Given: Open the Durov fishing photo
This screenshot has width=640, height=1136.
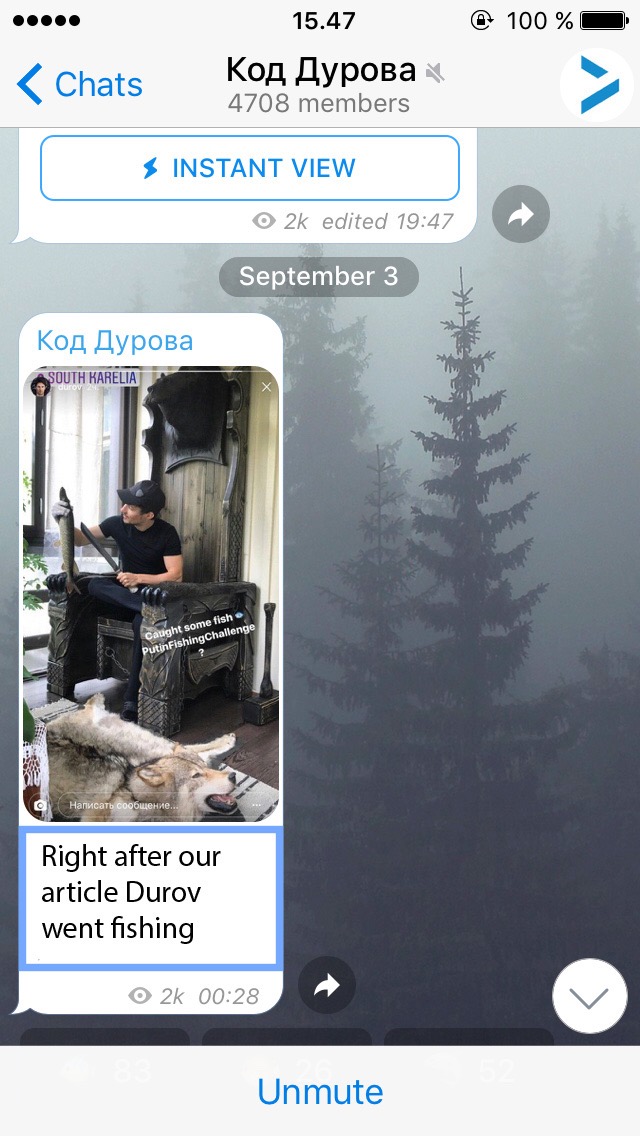Looking at the screenshot, I should click(151, 594).
